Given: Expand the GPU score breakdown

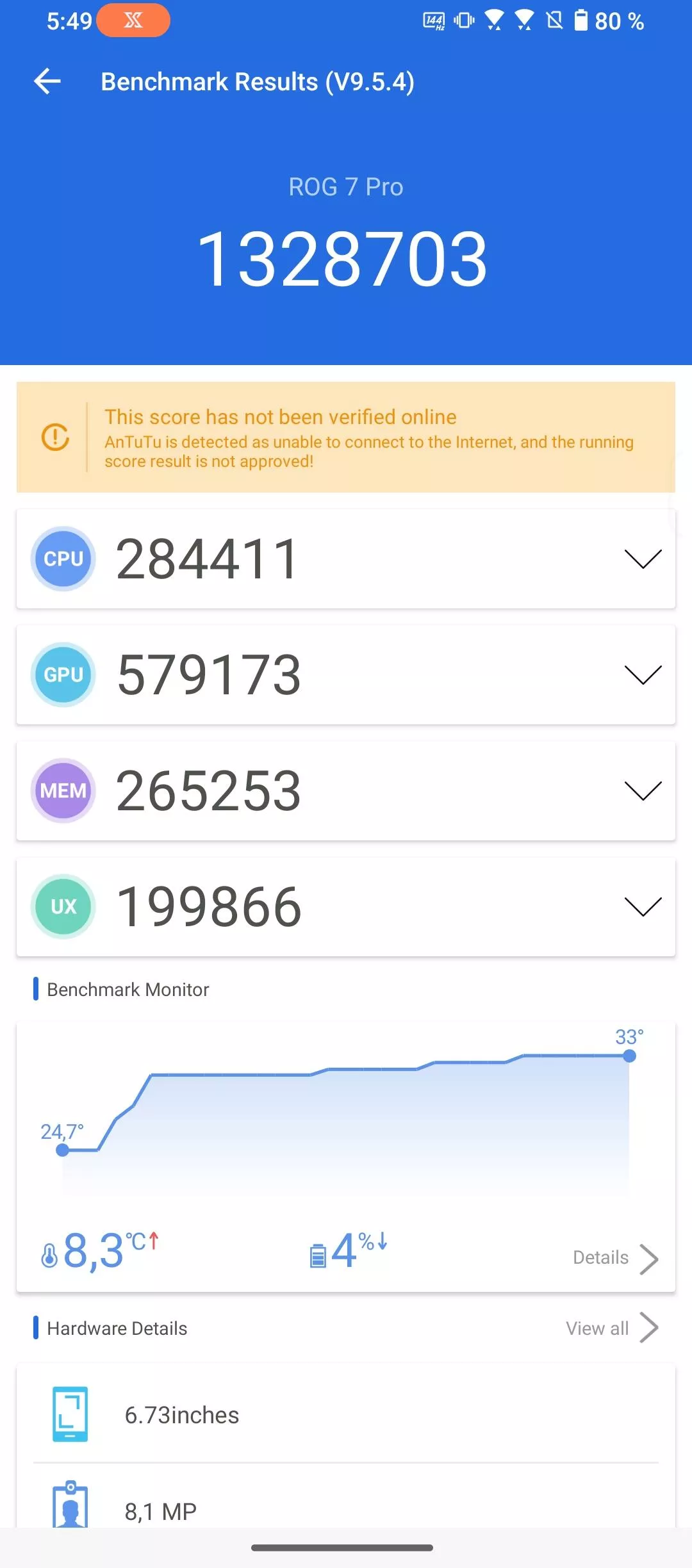Looking at the screenshot, I should point(643,675).
